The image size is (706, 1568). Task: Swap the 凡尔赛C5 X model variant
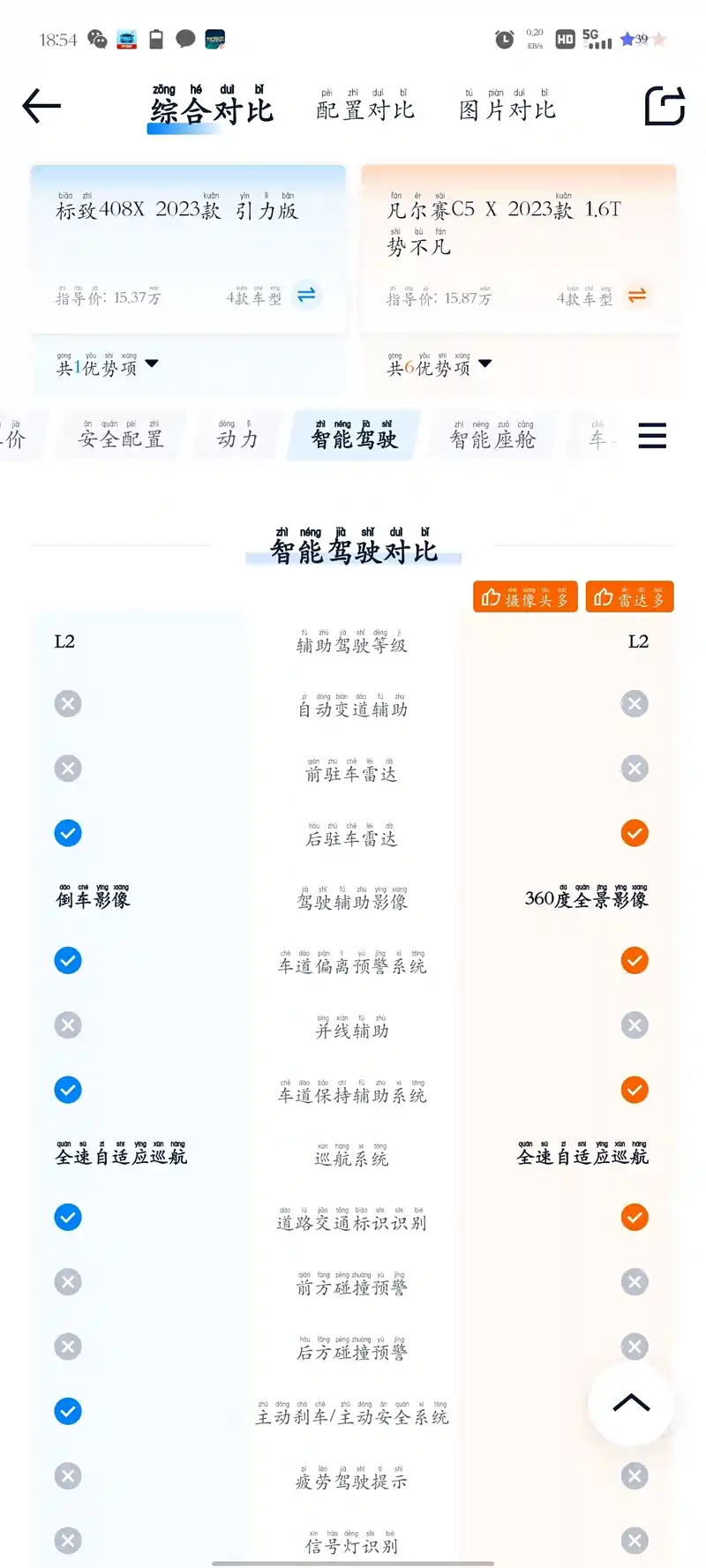(x=636, y=296)
